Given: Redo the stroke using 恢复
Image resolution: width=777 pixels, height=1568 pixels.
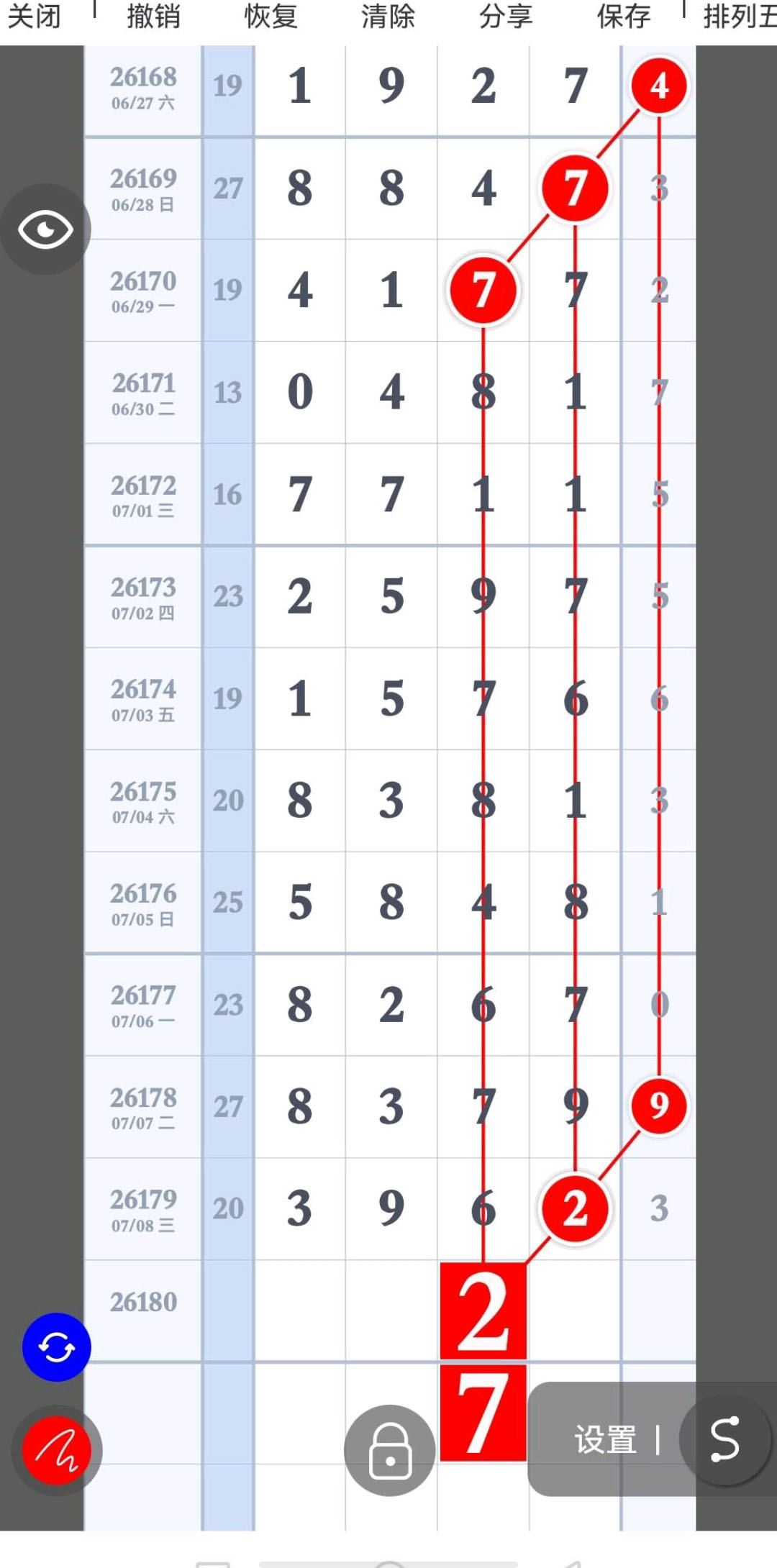Looking at the screenshot, I should [x=271, y=16].
